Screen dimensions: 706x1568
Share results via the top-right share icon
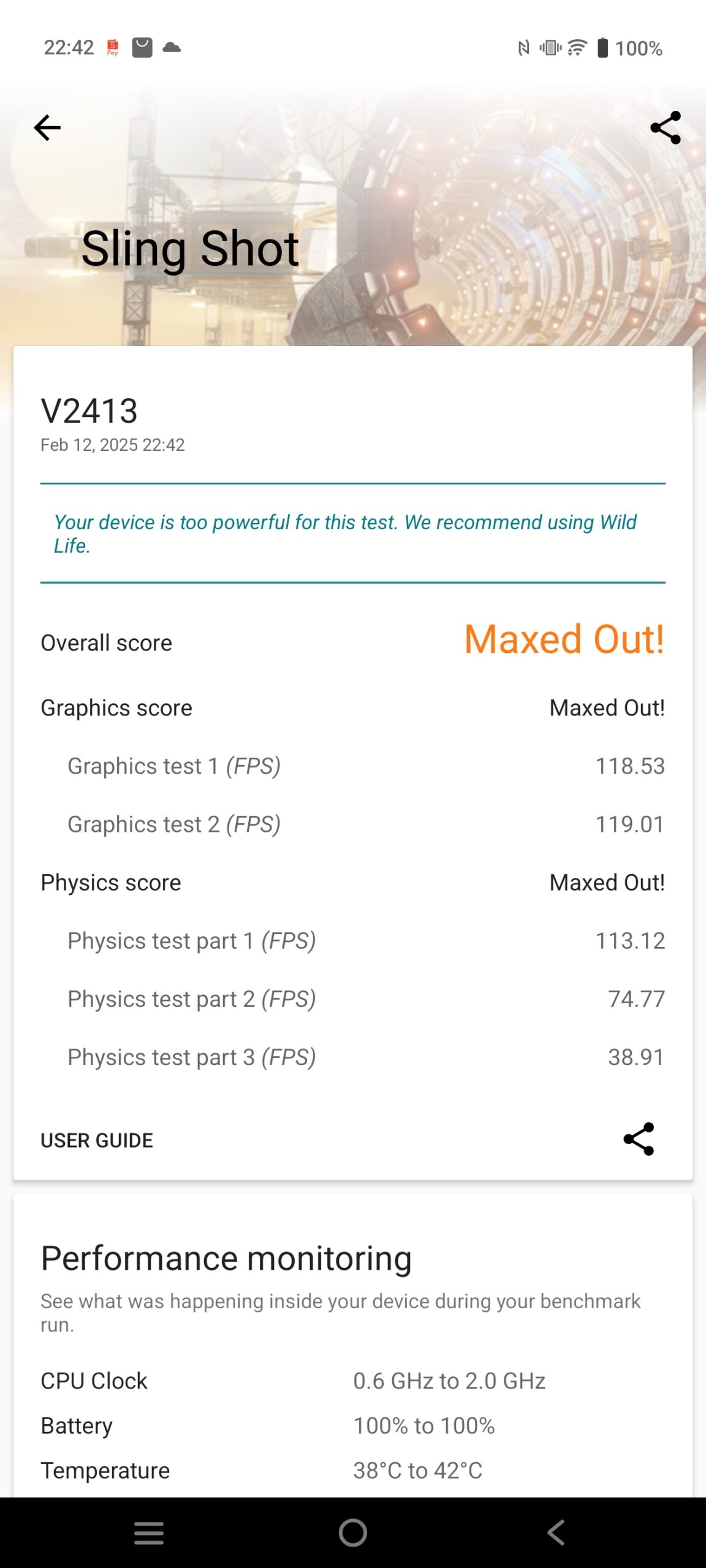666,127
